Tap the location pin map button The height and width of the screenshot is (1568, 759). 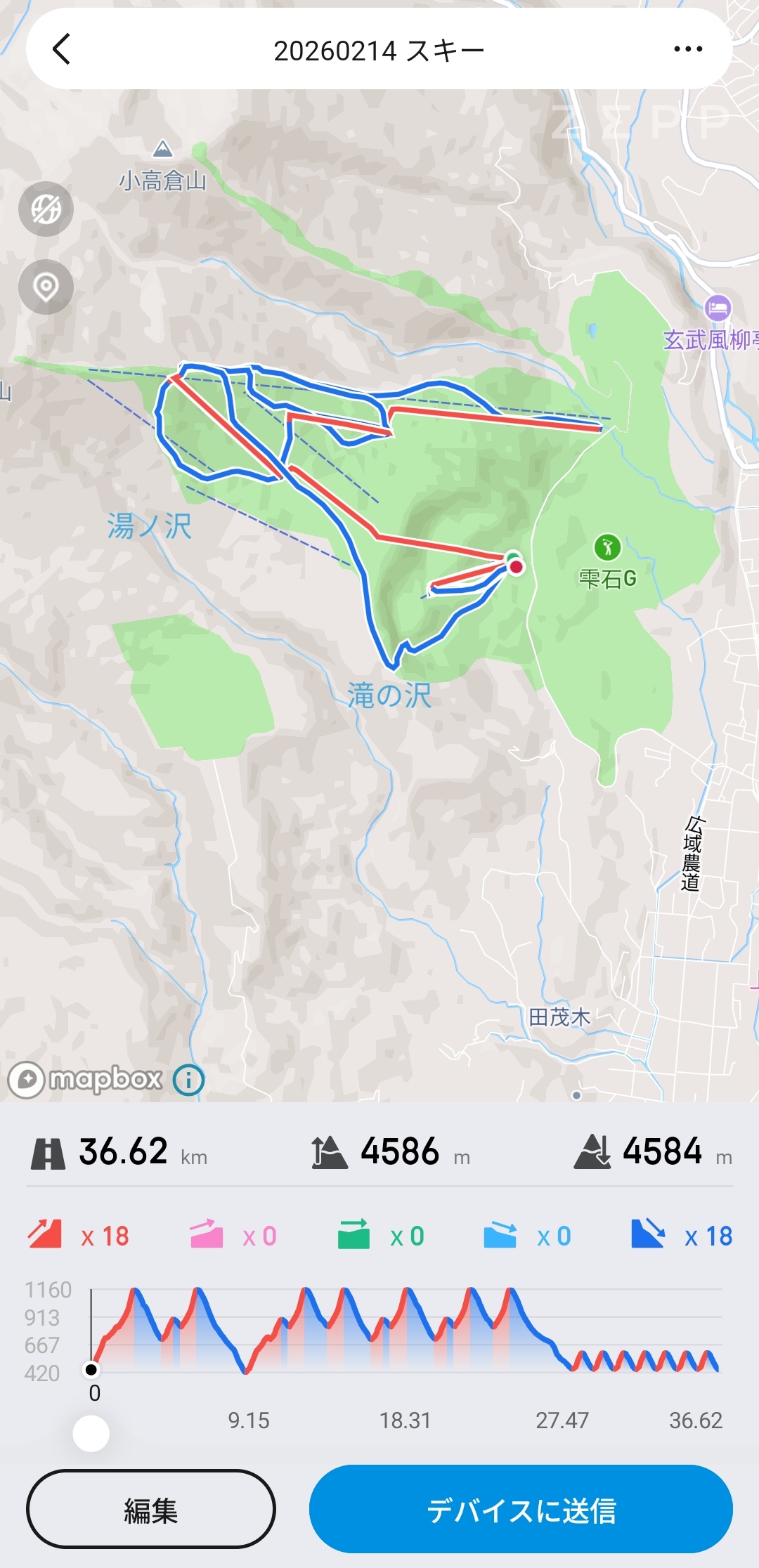click(46, 287)
